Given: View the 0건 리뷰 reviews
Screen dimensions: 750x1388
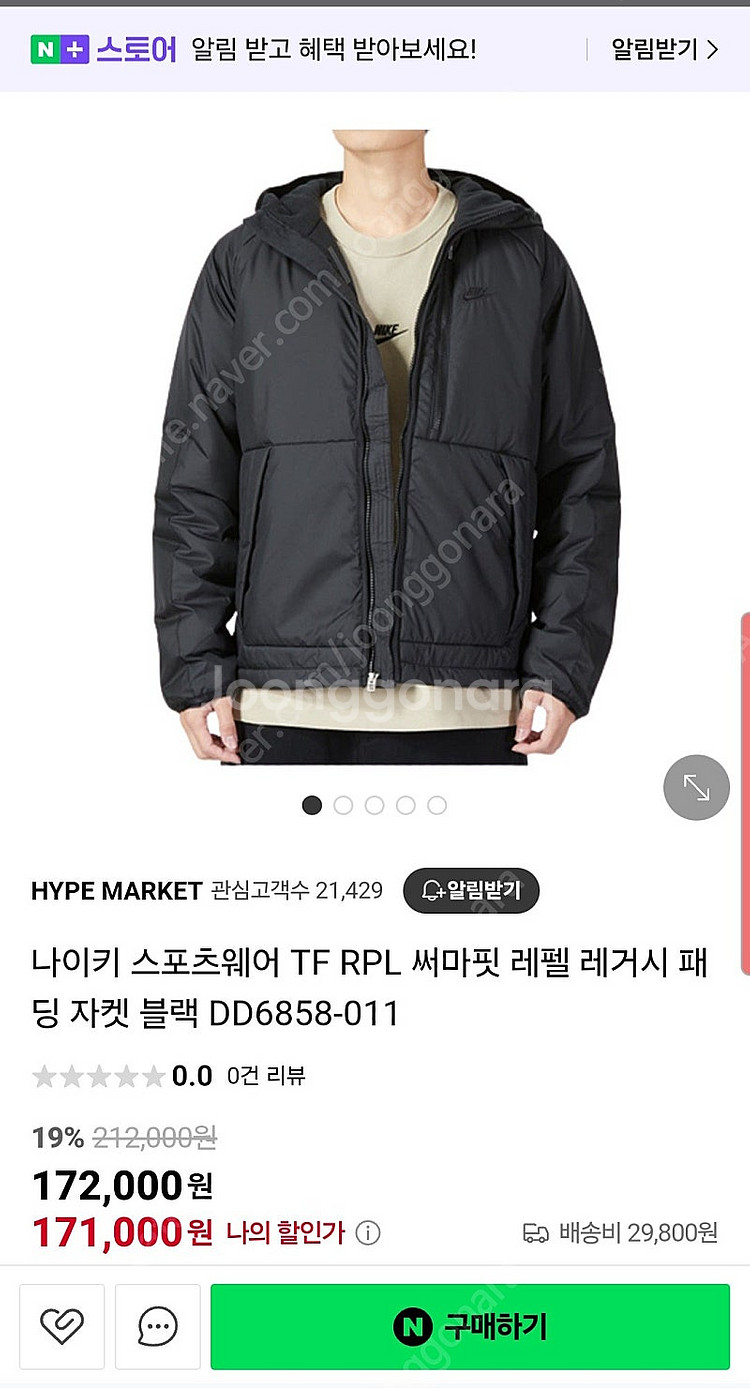Looking at the screenshot, I should (x=265, y=1076).
